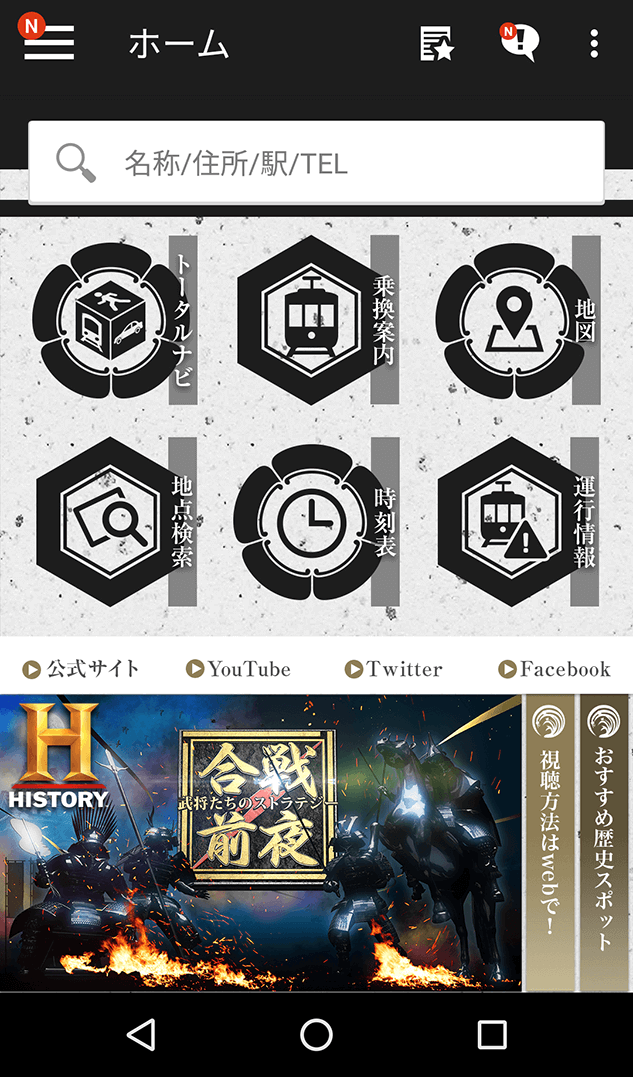
Task: Open the three-dot overflow menu
Action: [x=594, y=43]
